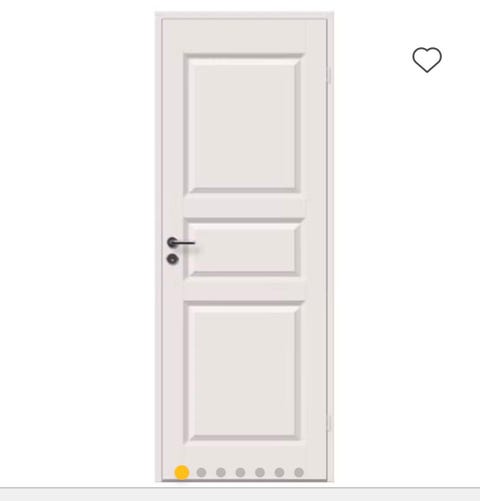The height and width of the screenshot is (501, 480).
Task: Jump to the last image carousel dot
Action: tap(299, 472)
